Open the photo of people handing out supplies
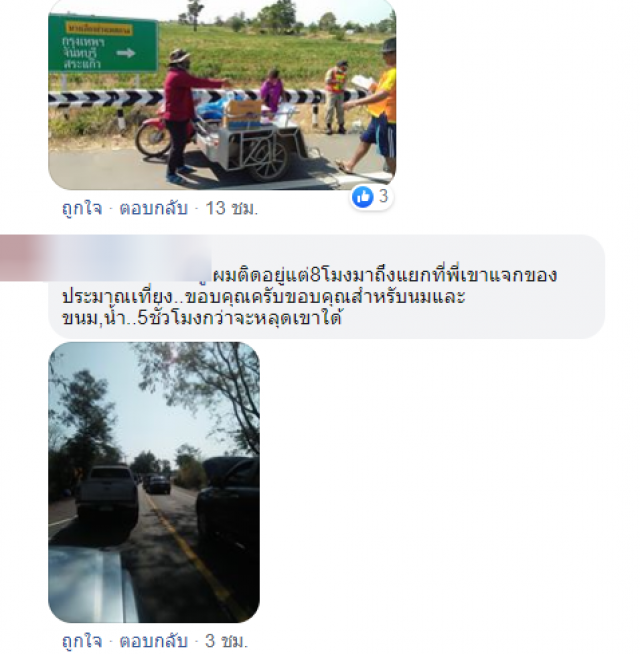Image resolution: width=640 pixels, height=654 pixels. [x=222, y=93]
